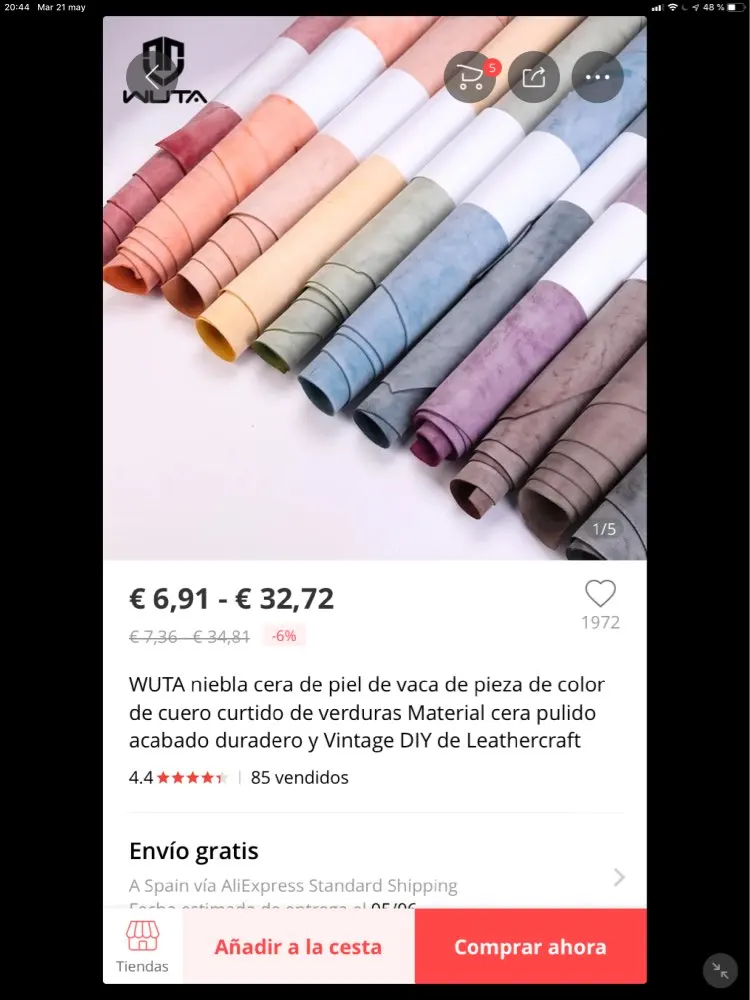Open the three-dot overflow menu
Image resolution: width=750 pixels, height=1000 pixels.
[598, 77]
